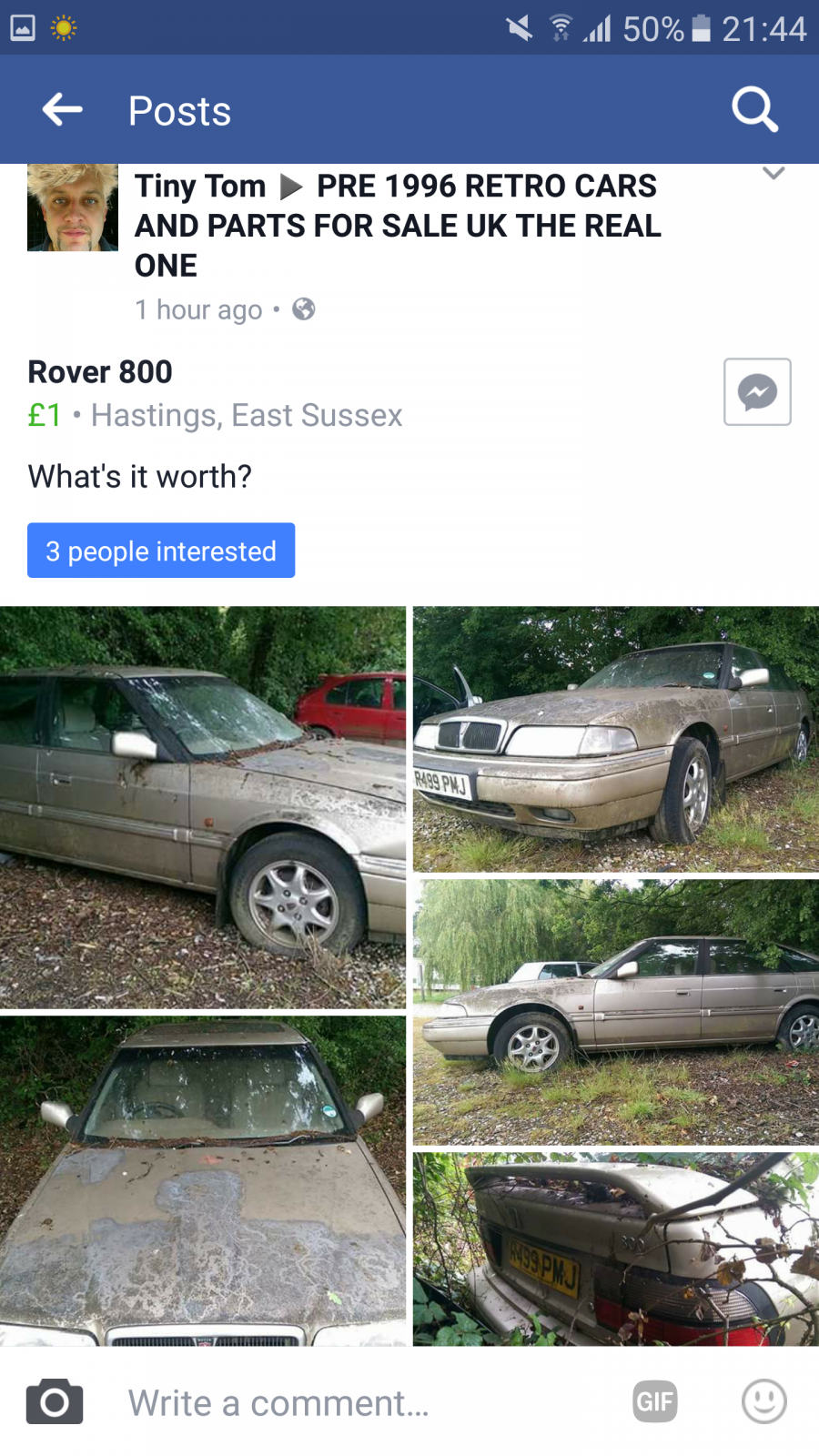Open the emoji sticker picker

[x=764, y=1401]
